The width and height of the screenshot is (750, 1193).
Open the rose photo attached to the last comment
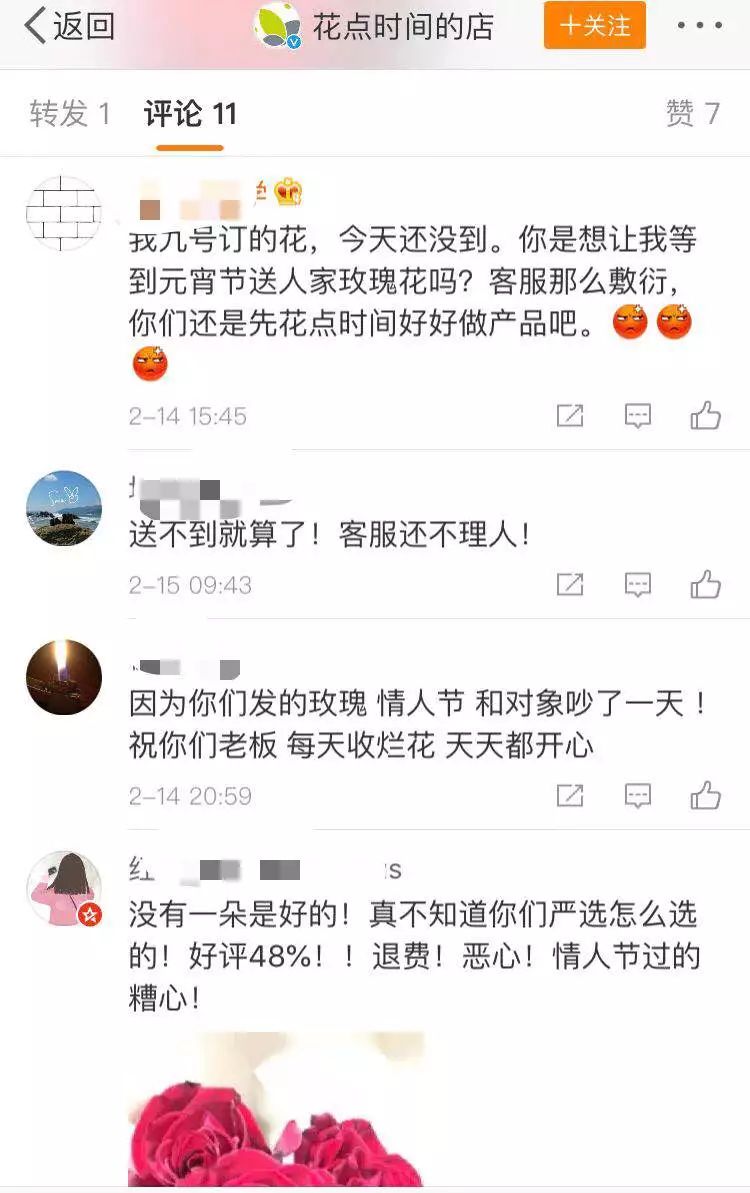(300, 1120)
